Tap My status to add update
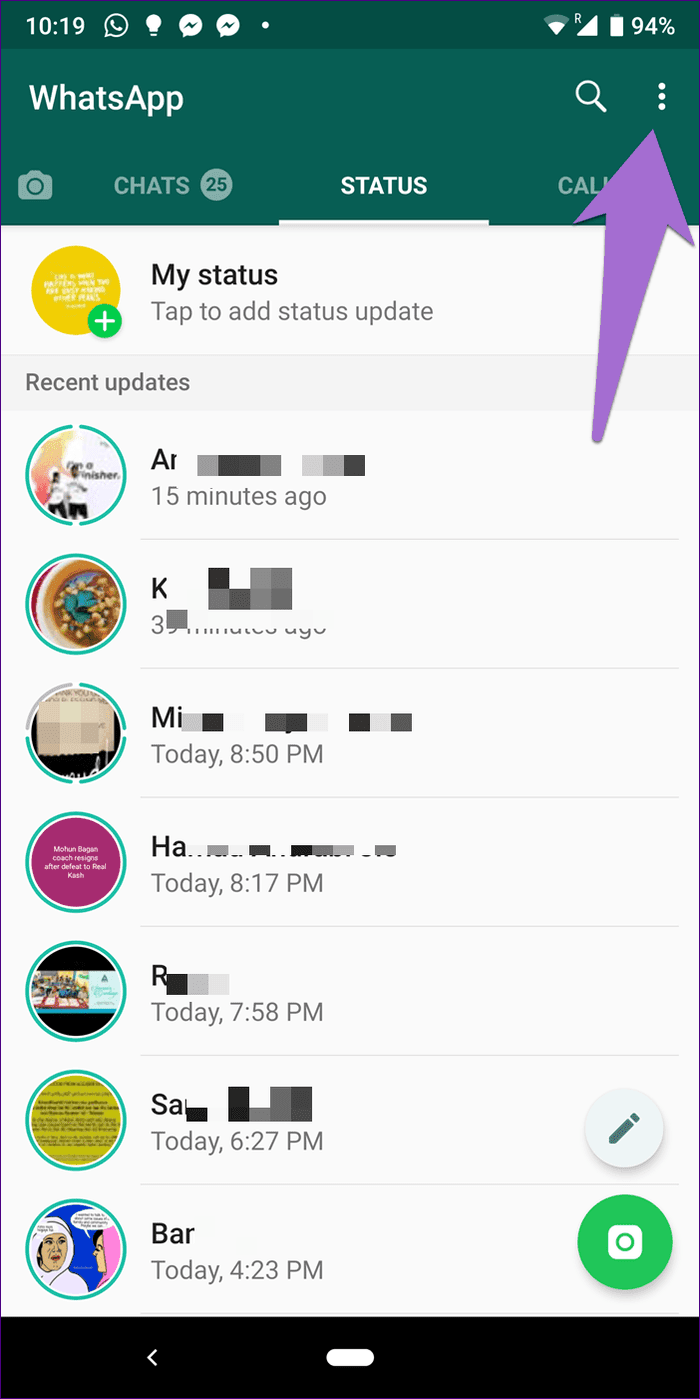The image size is (700, 1399). point(350,291)
